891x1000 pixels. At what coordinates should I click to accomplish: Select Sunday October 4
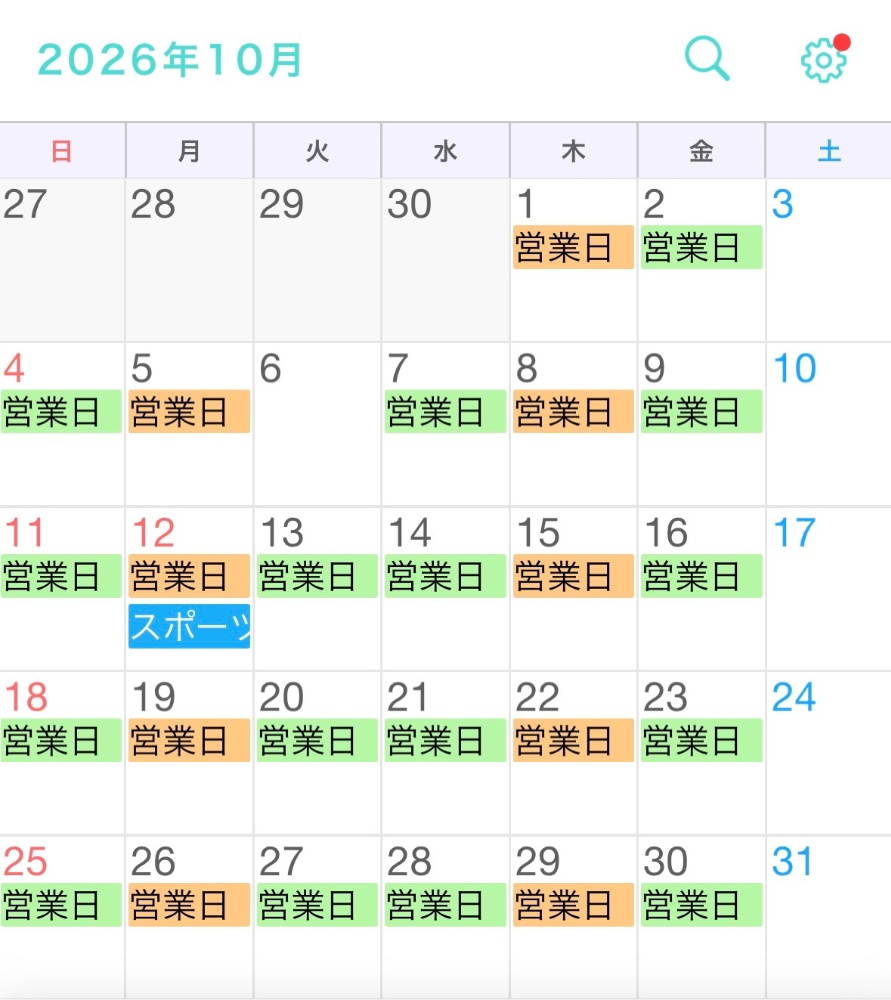62,424
